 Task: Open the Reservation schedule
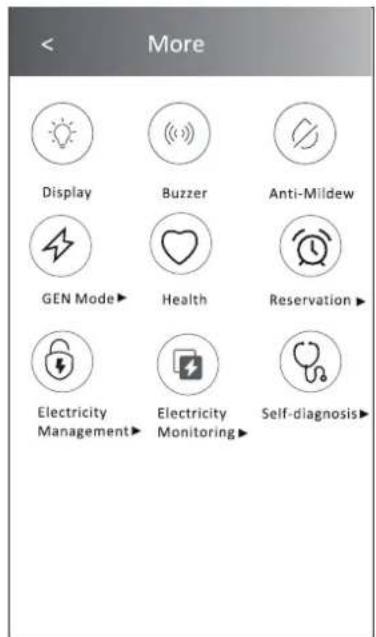[310, 246]
